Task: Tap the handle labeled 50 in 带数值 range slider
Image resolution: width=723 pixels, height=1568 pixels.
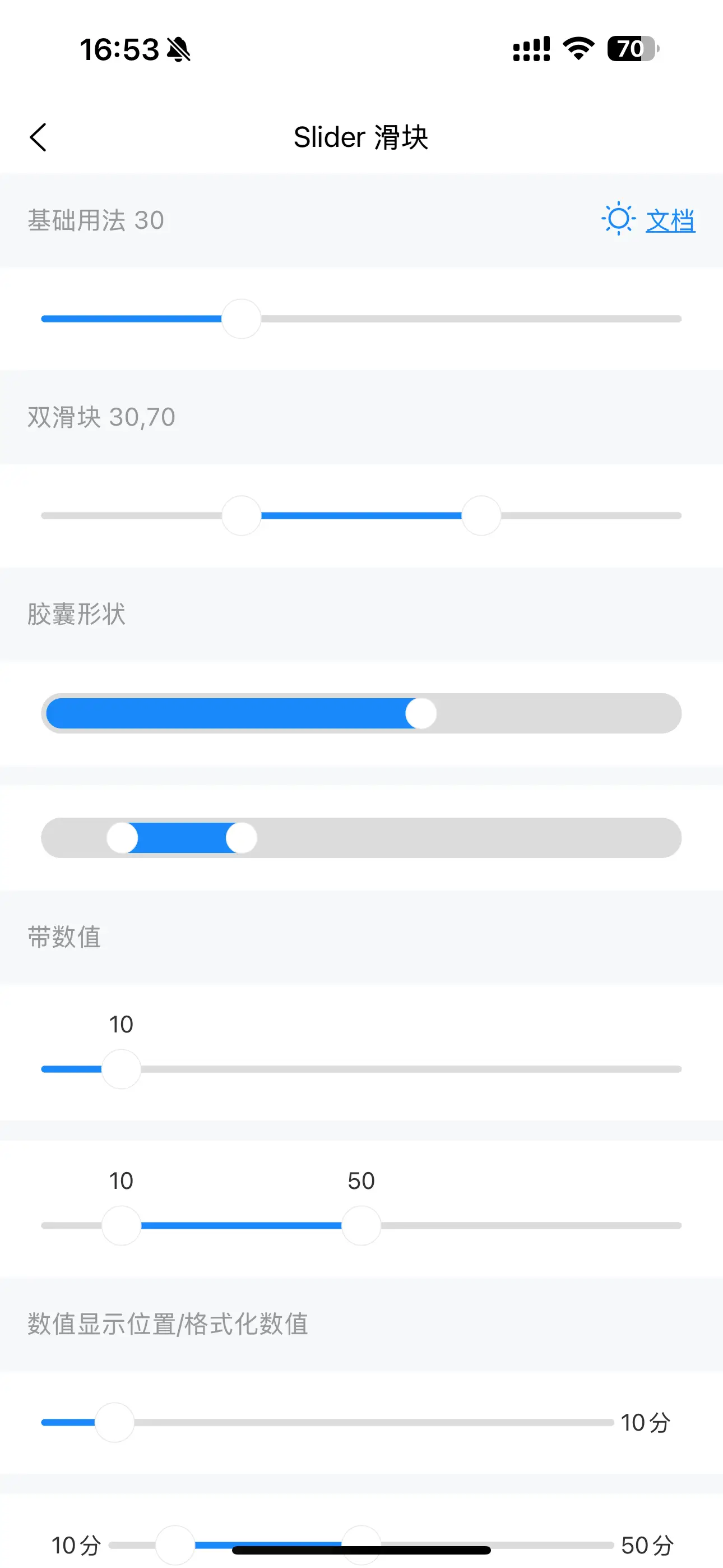Action: (x=361, y=1225)
